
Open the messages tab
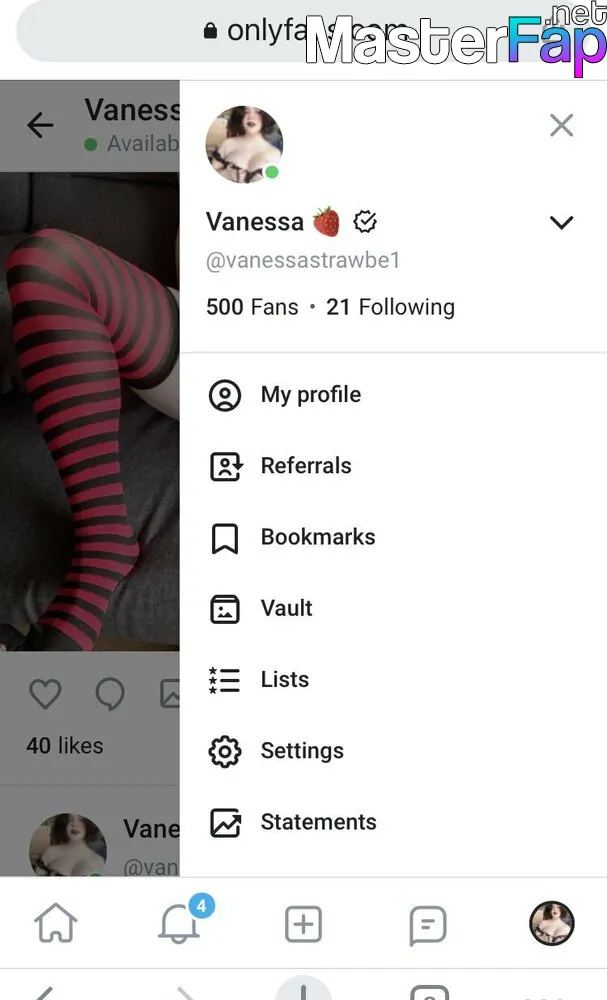(427, 925)
